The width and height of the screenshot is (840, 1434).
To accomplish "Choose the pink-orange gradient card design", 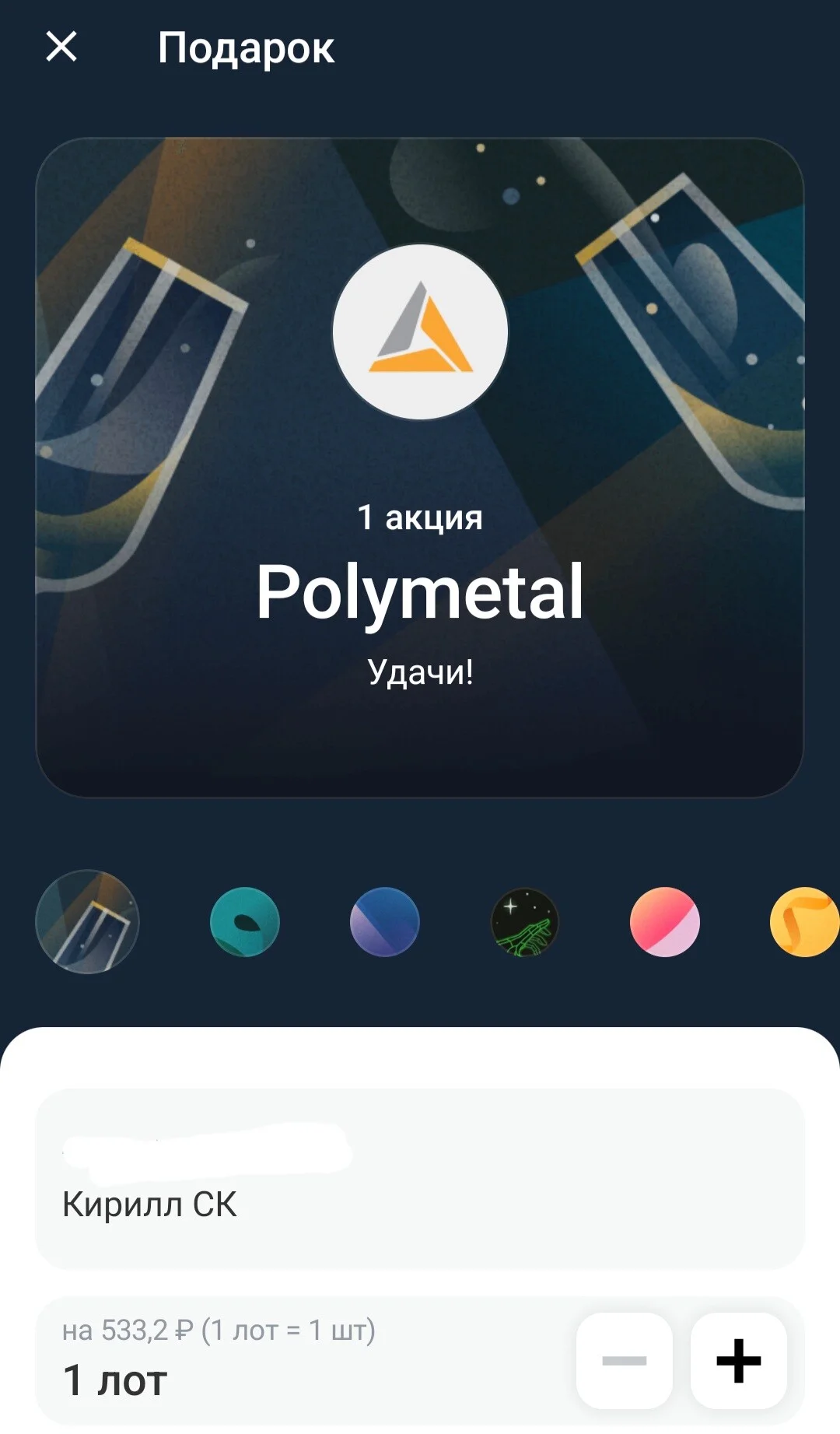I will coord(665,922).
